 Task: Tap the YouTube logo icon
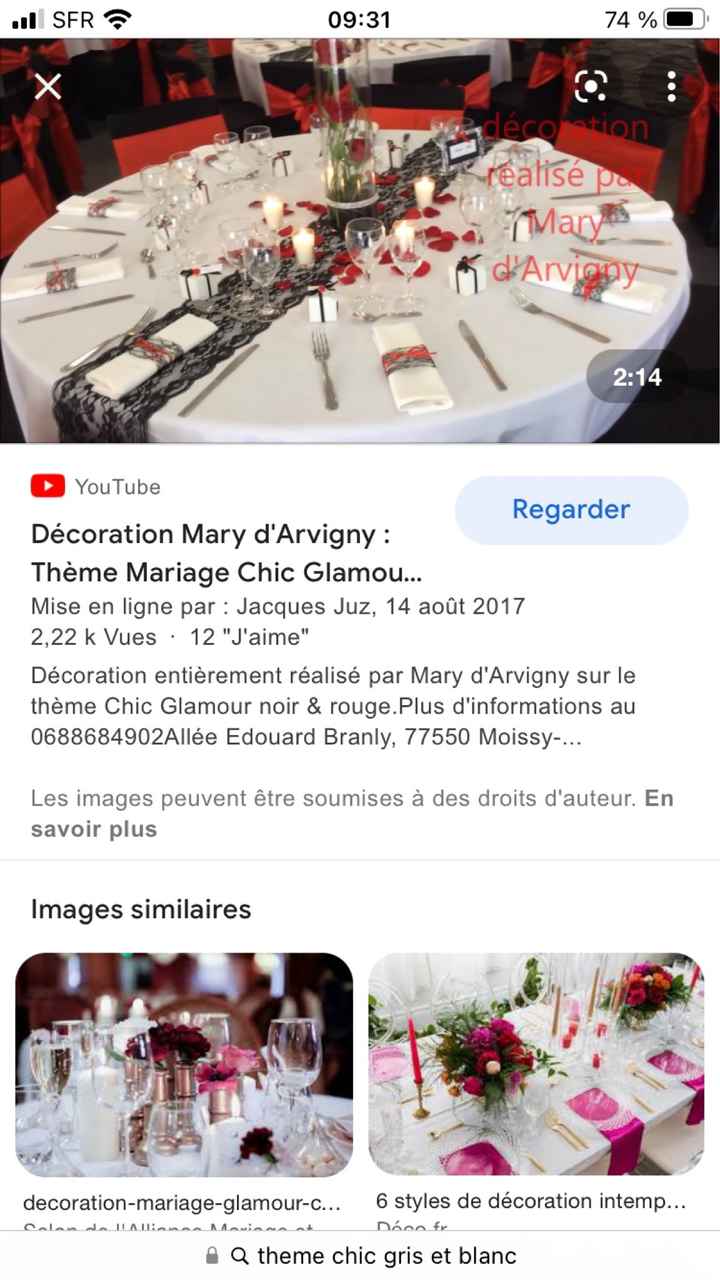[47, 486]
